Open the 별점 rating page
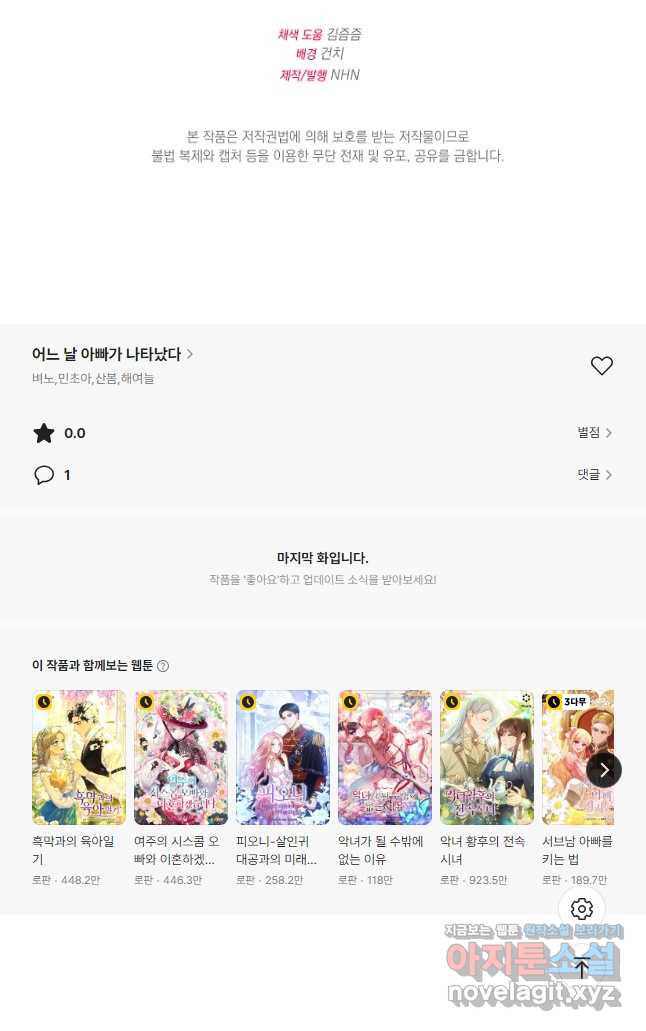Screen dimensions: 646x1031 [x=594, y=433]
